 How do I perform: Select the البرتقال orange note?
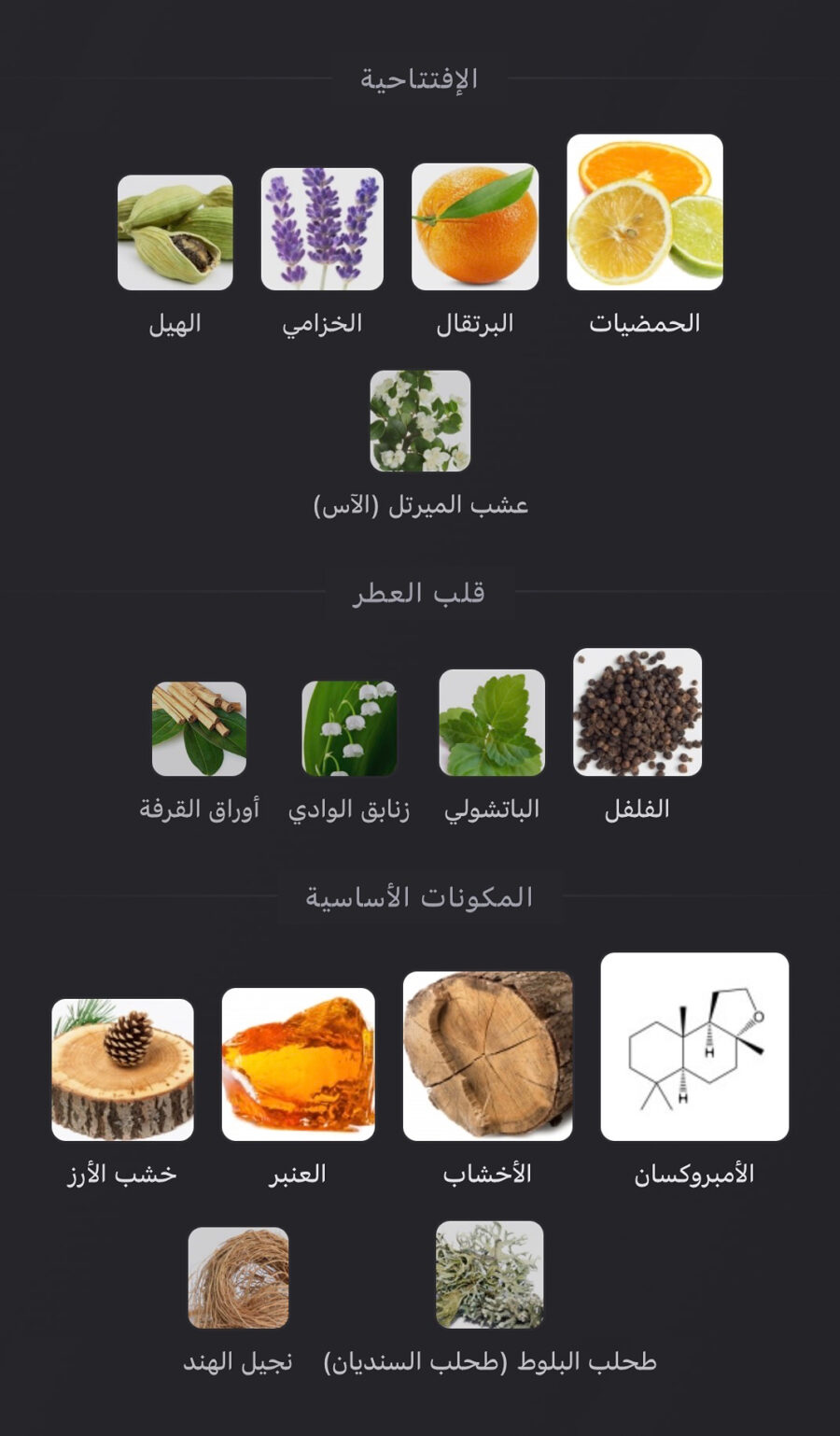[x=475, y=227]
